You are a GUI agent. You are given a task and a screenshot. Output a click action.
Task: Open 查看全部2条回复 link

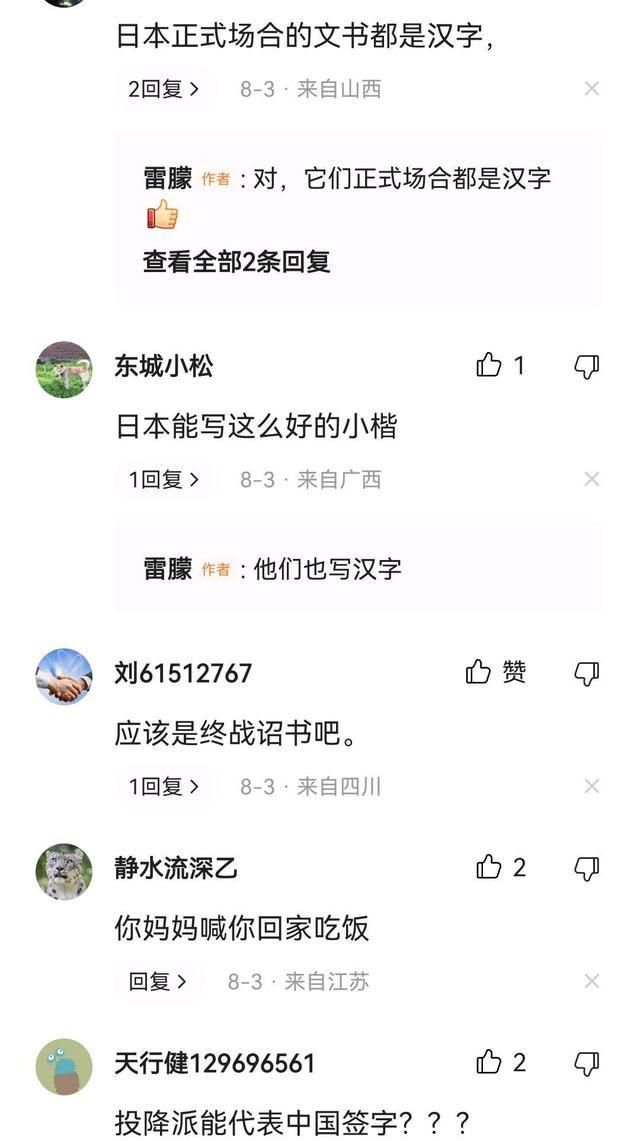pos(236,262)
